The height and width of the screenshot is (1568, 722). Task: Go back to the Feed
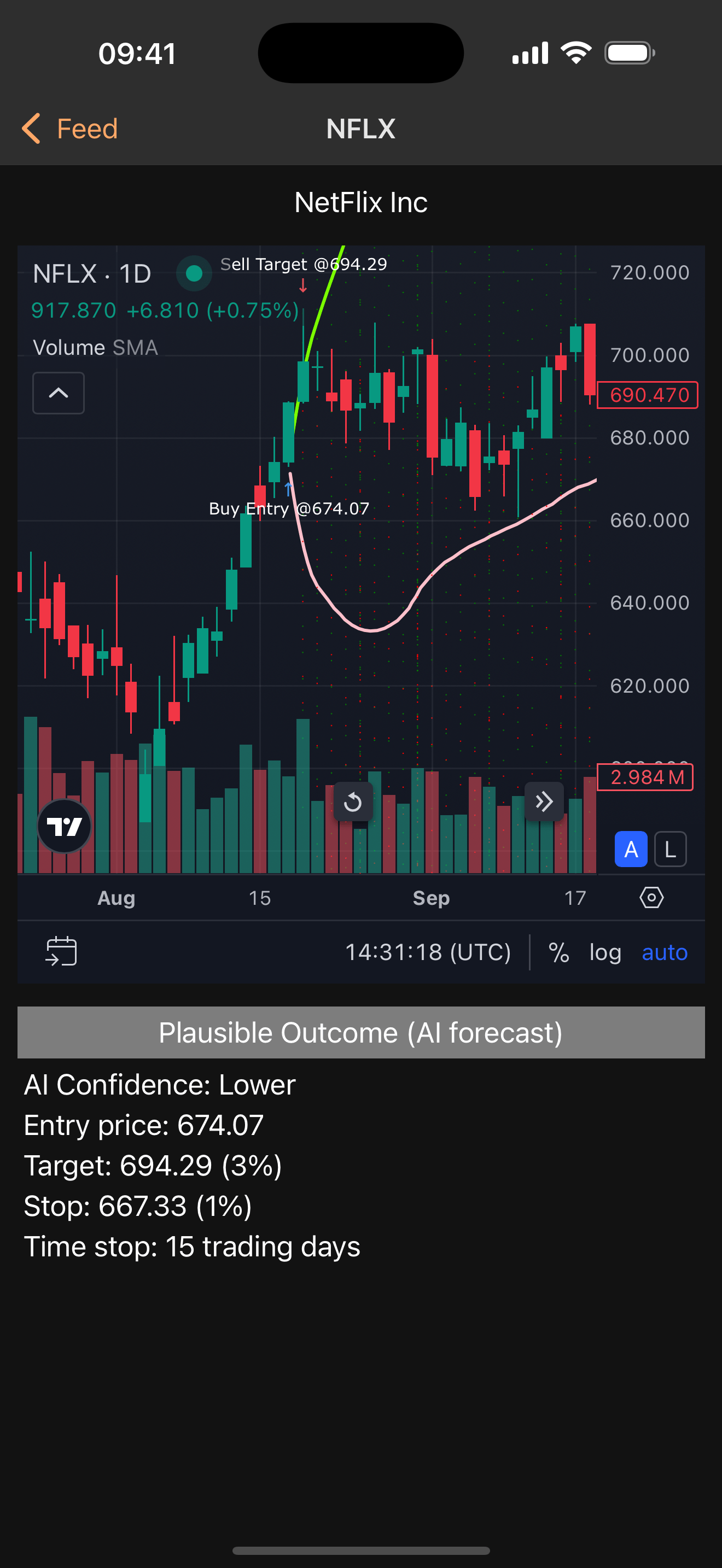[70, 128]
